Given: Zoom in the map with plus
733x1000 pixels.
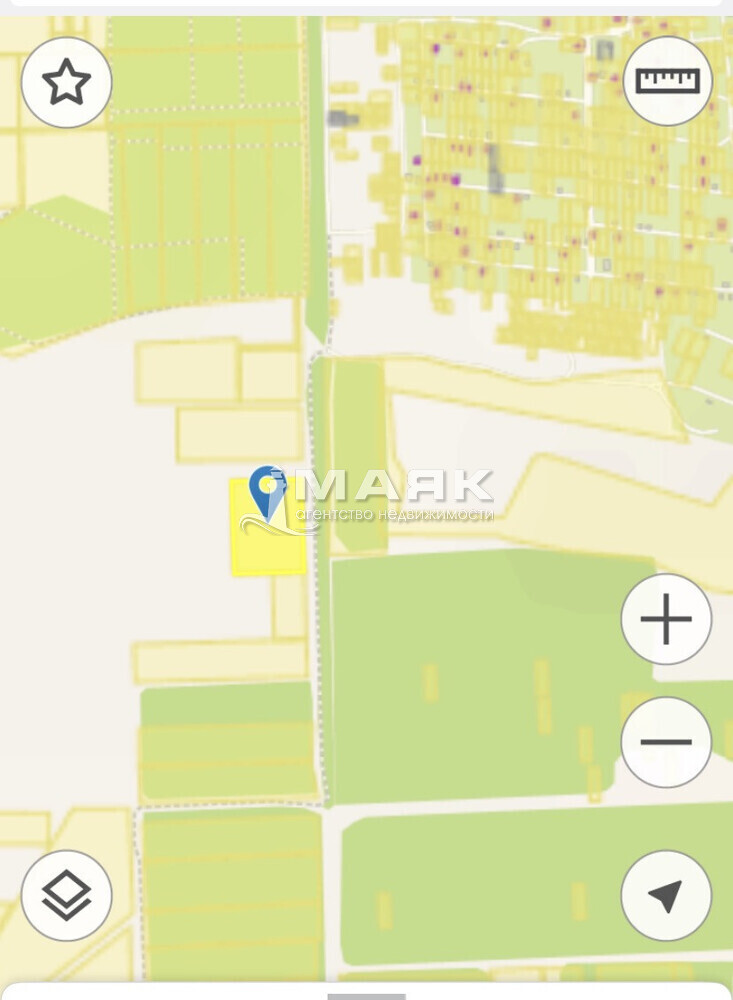Looking at the screenshot, I should (666, 619).
